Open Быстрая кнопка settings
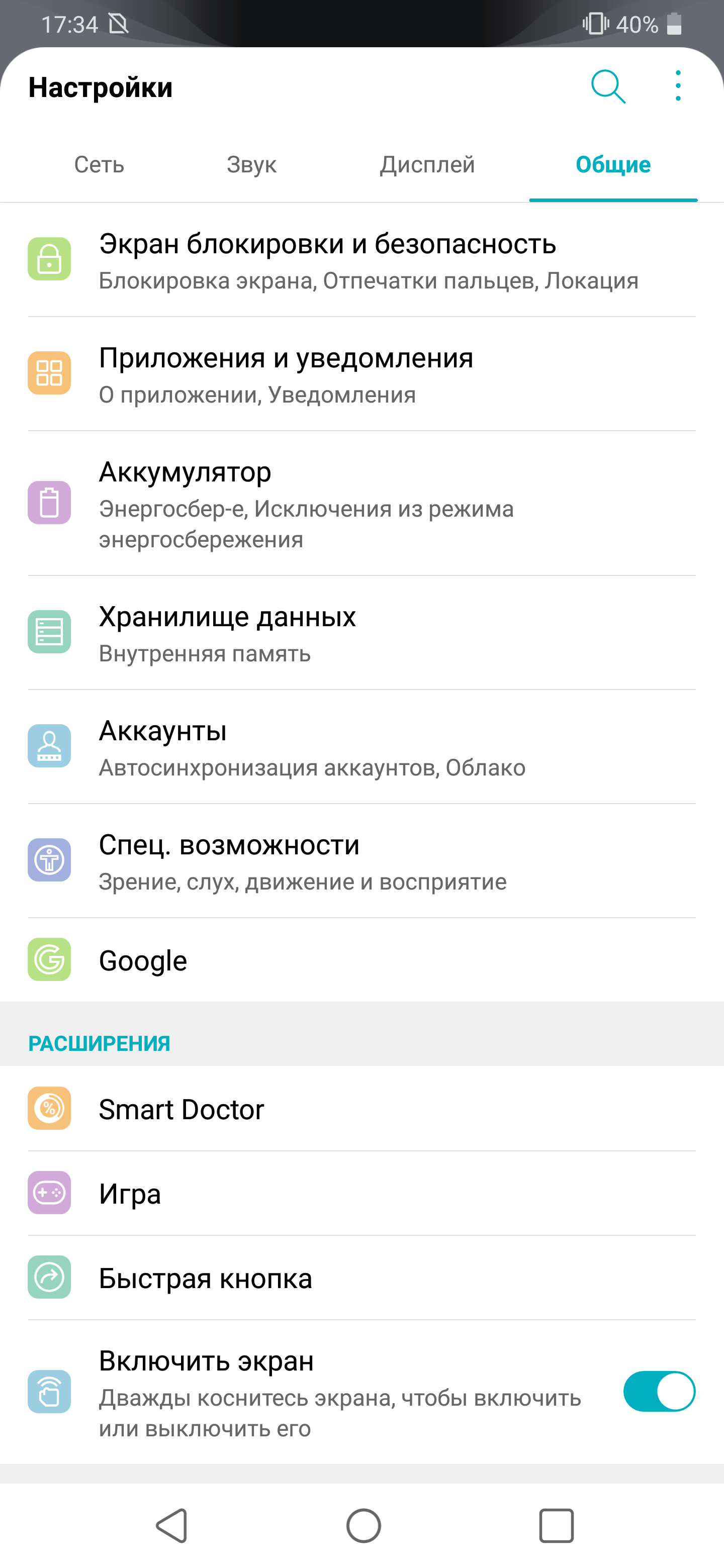Viewport: 724px width, 1568px height. [361, 1278]
